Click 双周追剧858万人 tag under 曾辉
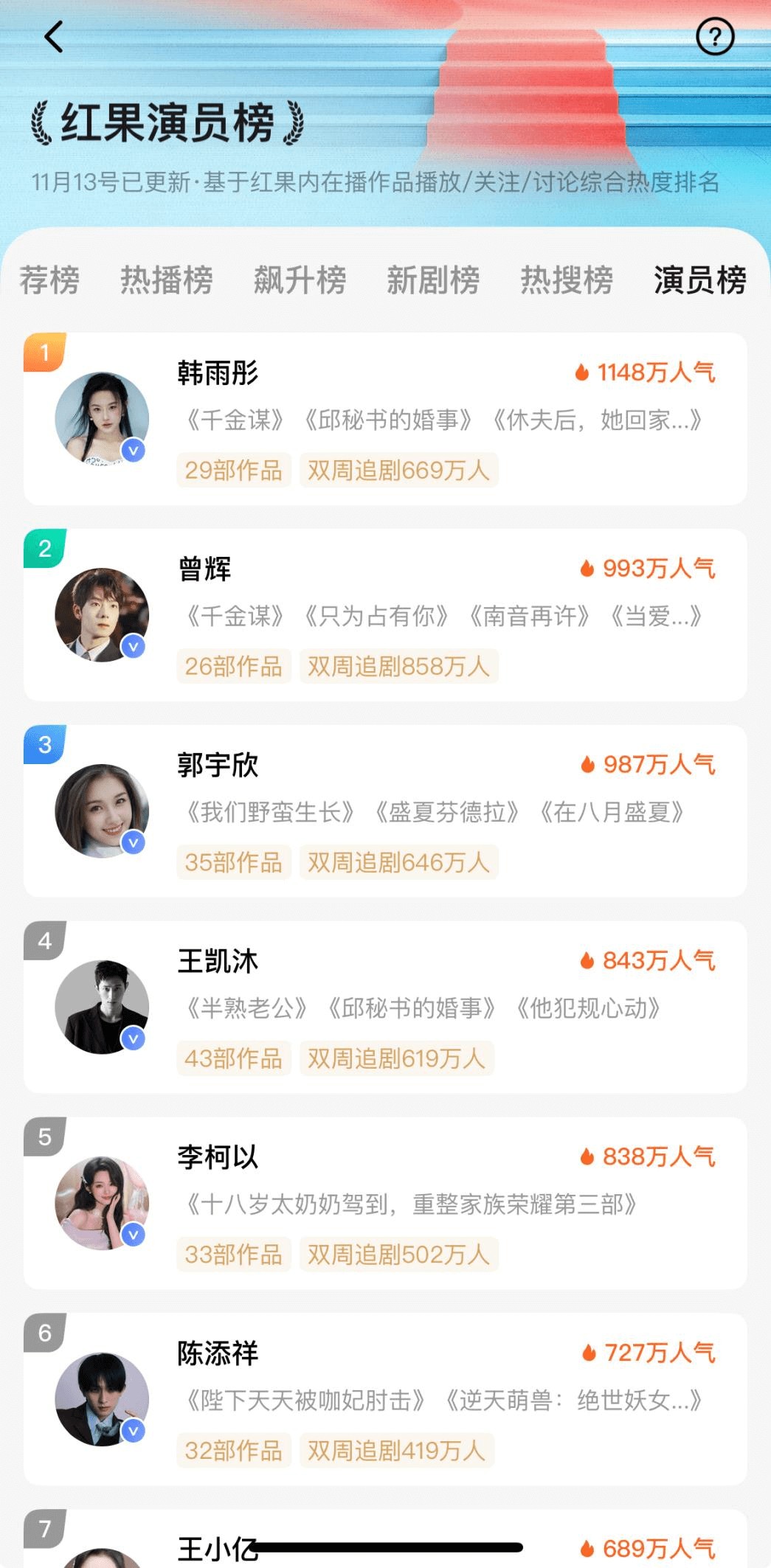The height and width of the screenshot is (1568, 771). [398, 665]
